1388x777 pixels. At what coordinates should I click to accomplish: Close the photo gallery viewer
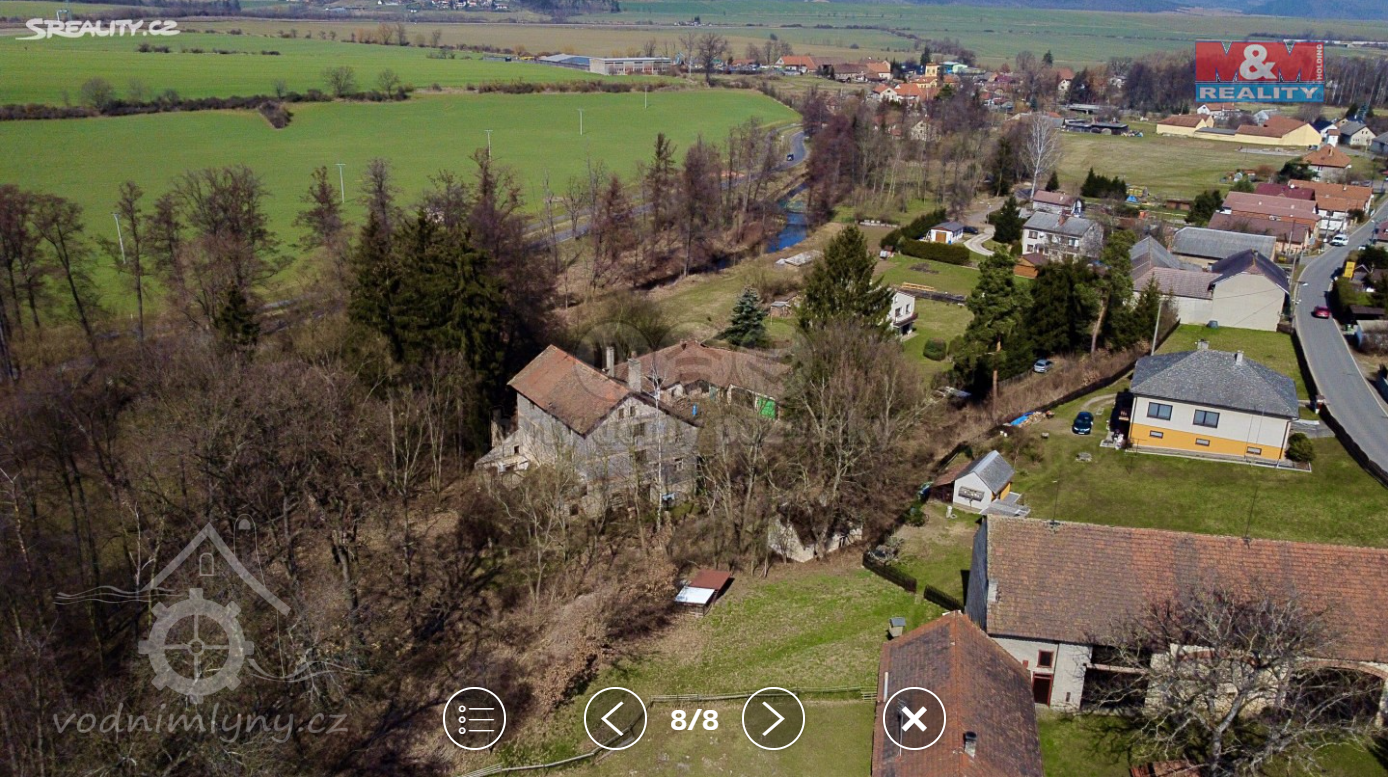pyautogui.click(x=914, y=719)
